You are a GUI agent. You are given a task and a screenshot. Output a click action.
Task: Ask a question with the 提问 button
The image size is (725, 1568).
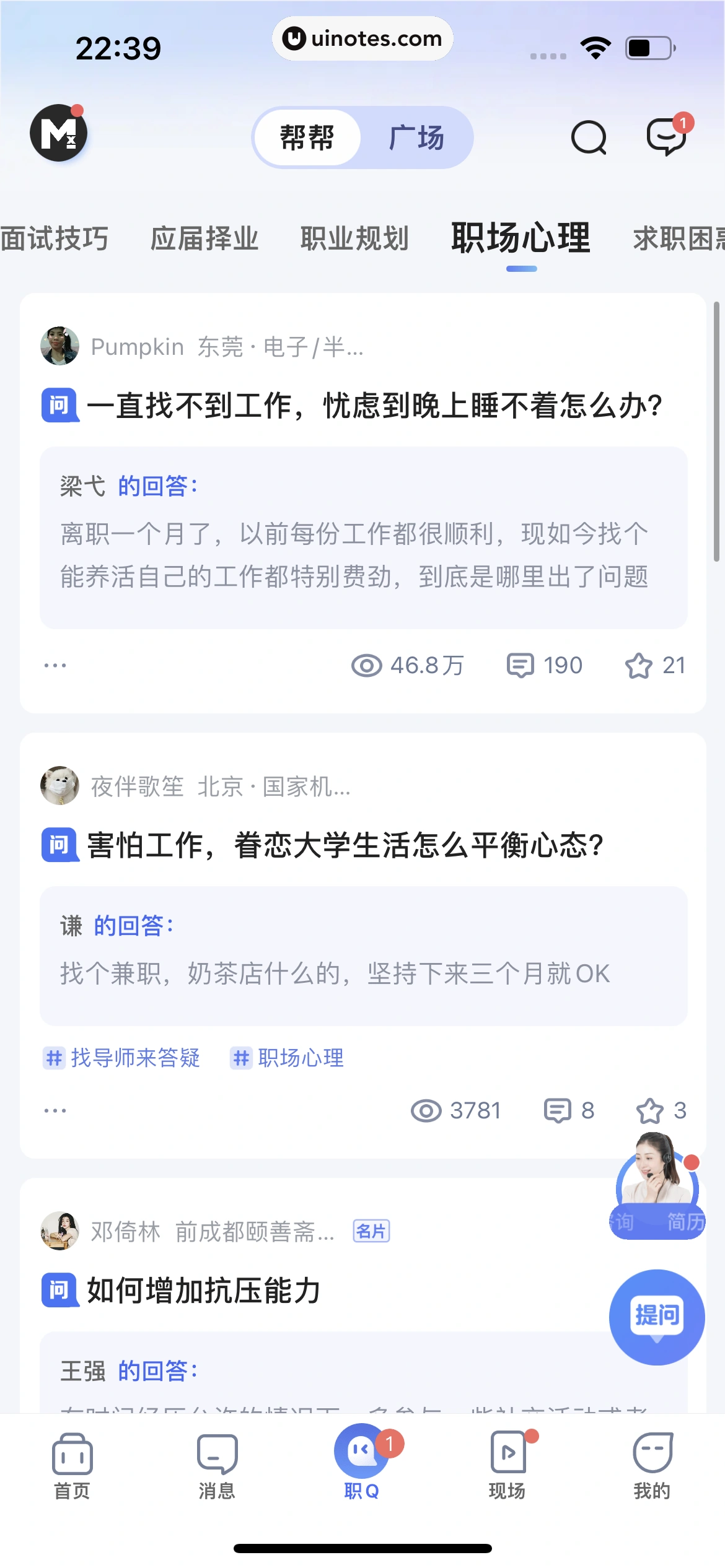pos(657,1317)
